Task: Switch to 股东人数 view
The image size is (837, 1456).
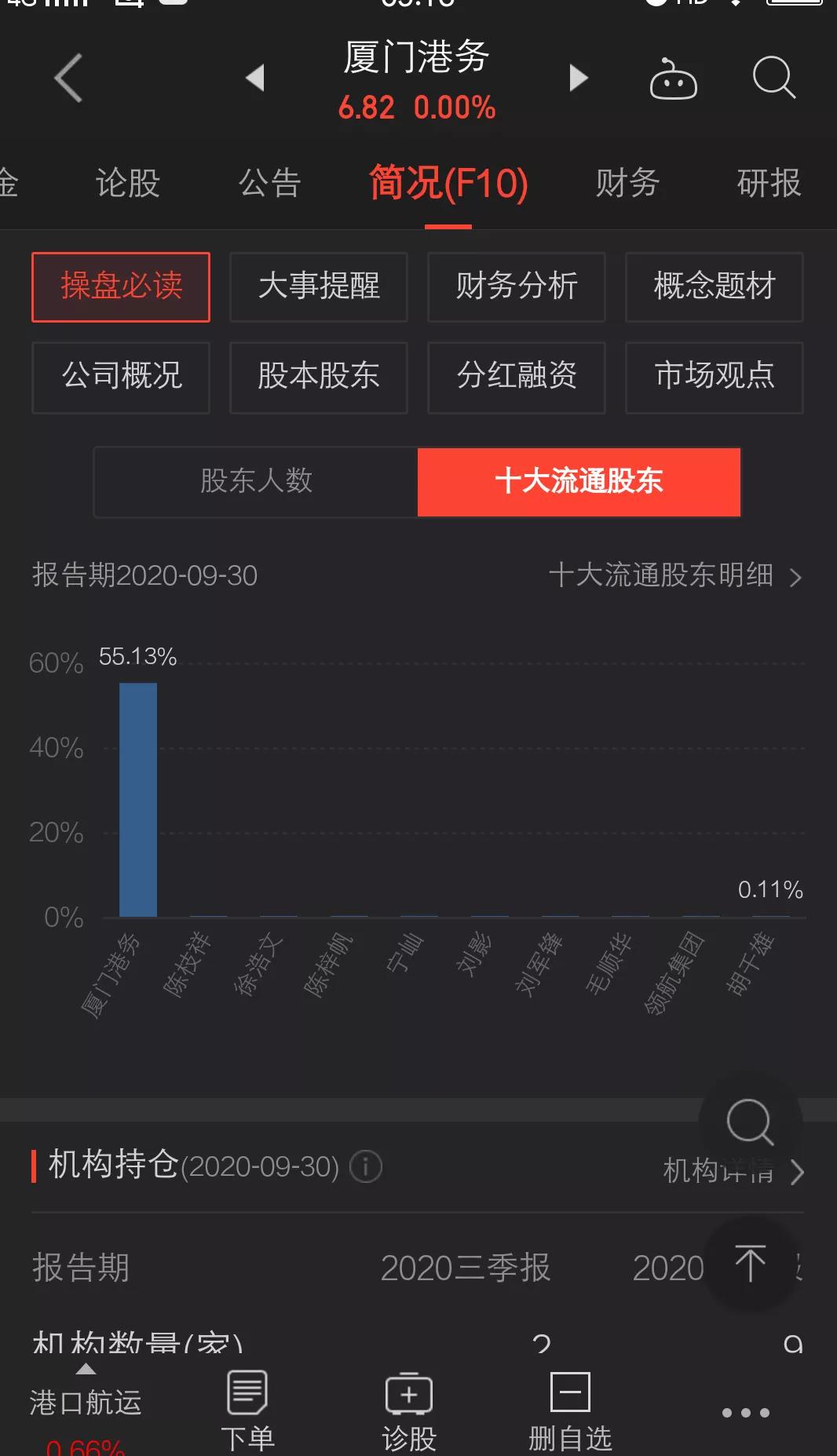Action: [255, 482]
